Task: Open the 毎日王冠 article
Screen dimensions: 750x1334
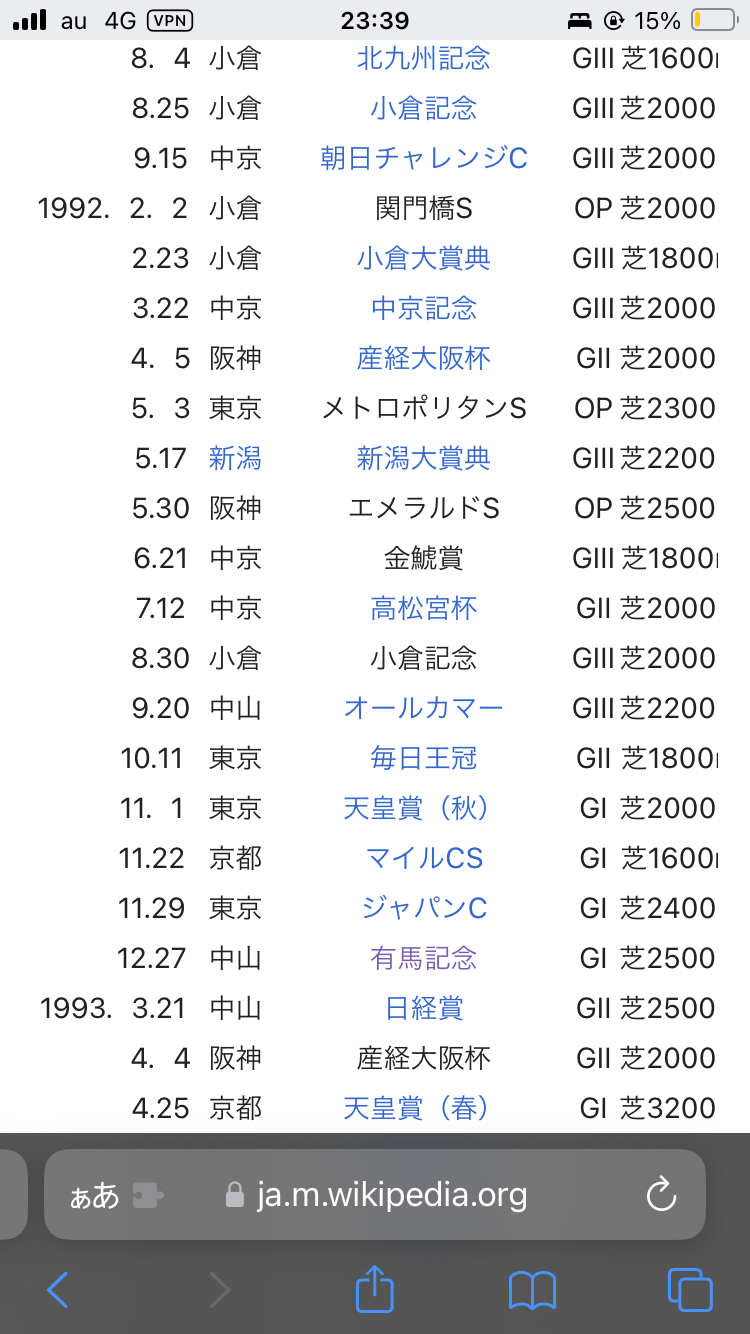Action: (423, 758)
